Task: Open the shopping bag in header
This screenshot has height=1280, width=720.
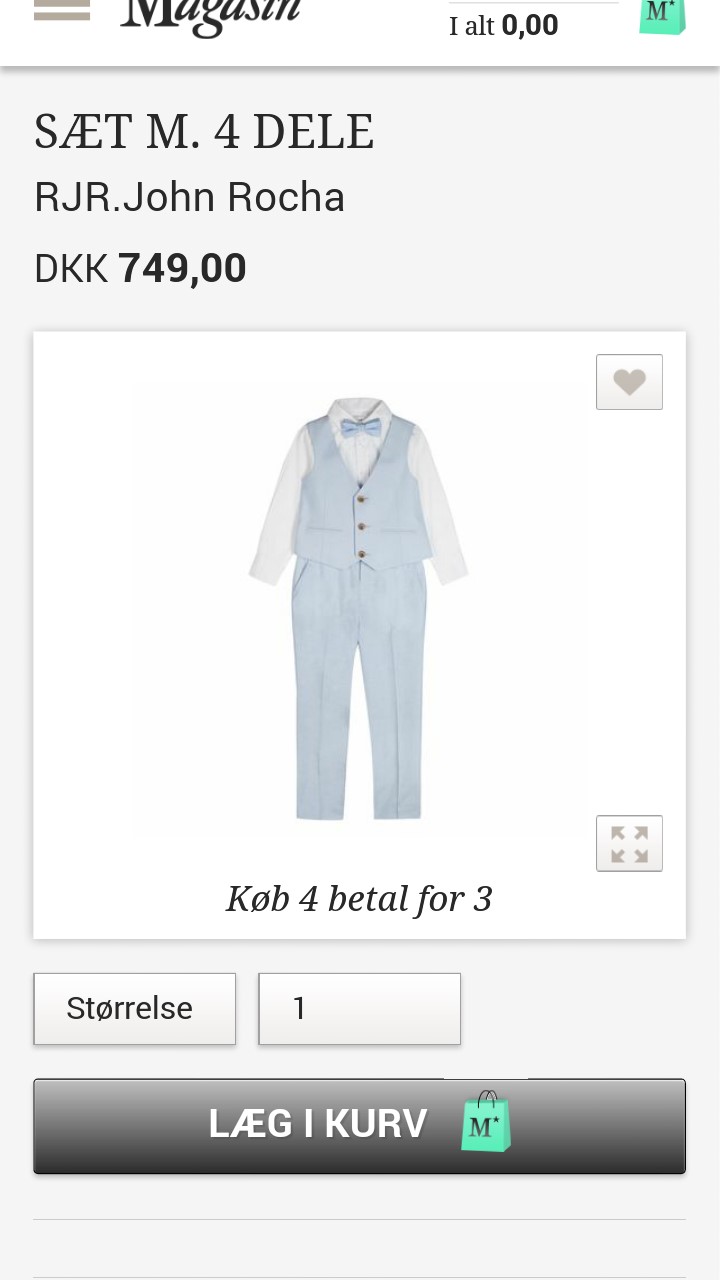Action: [x=662, y=16]
